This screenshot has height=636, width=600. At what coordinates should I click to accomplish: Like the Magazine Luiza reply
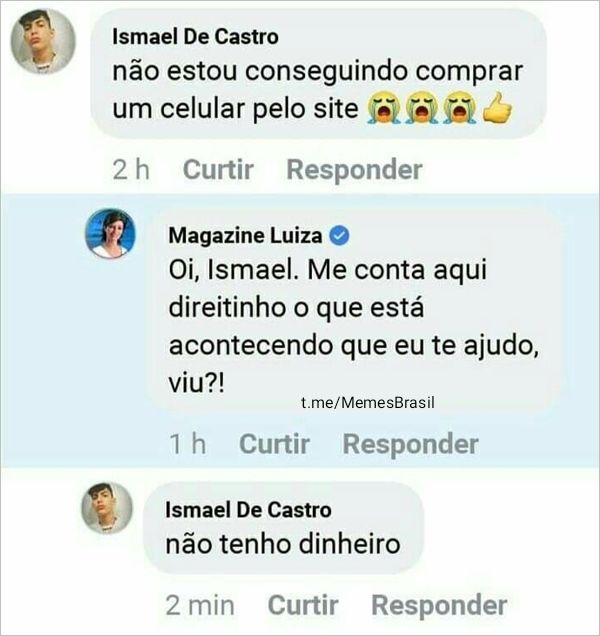pyautogui.click(x=274, y=444)
